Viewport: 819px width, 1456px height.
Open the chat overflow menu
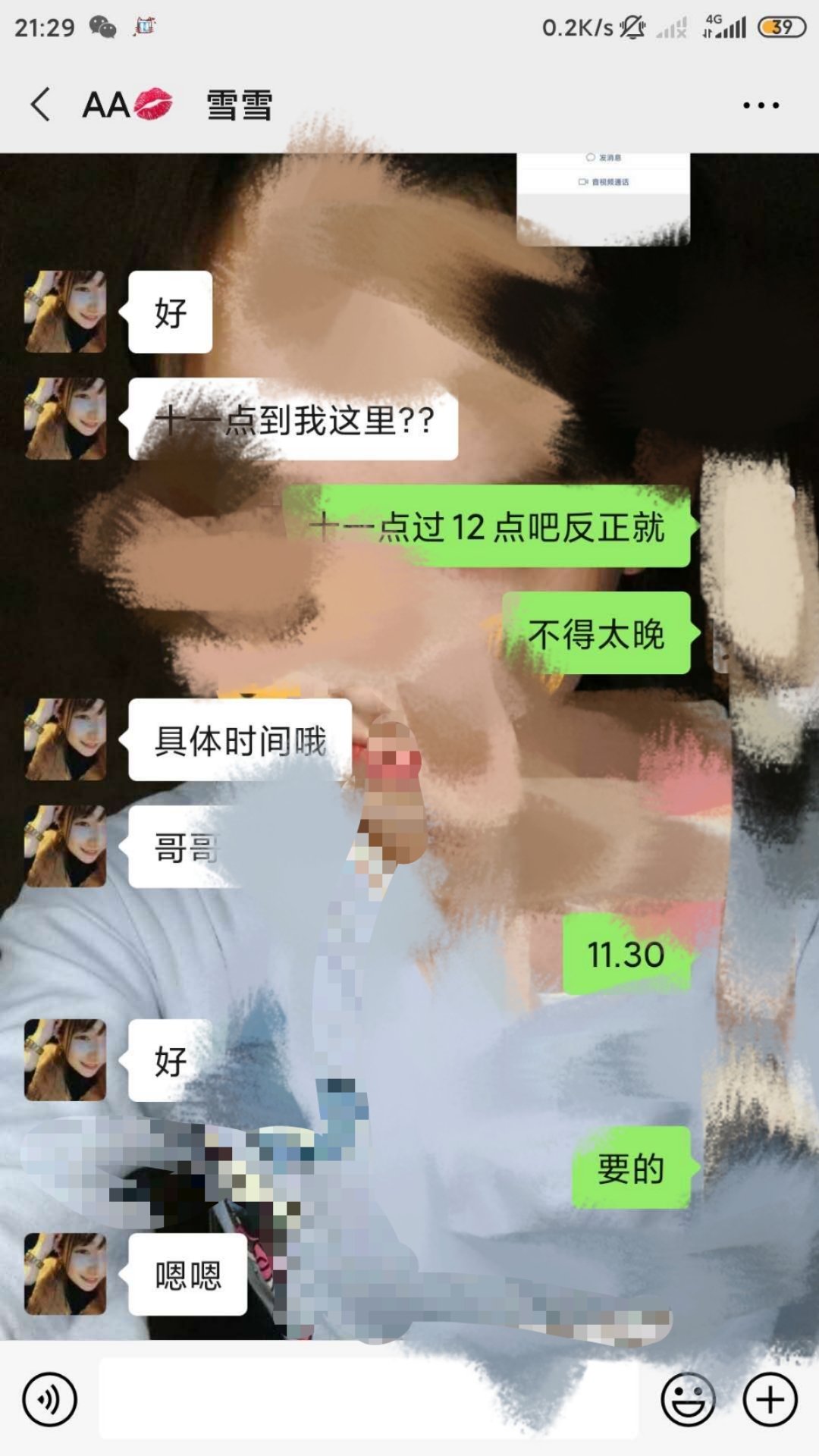pyautogui.click(x=761, y=105)
